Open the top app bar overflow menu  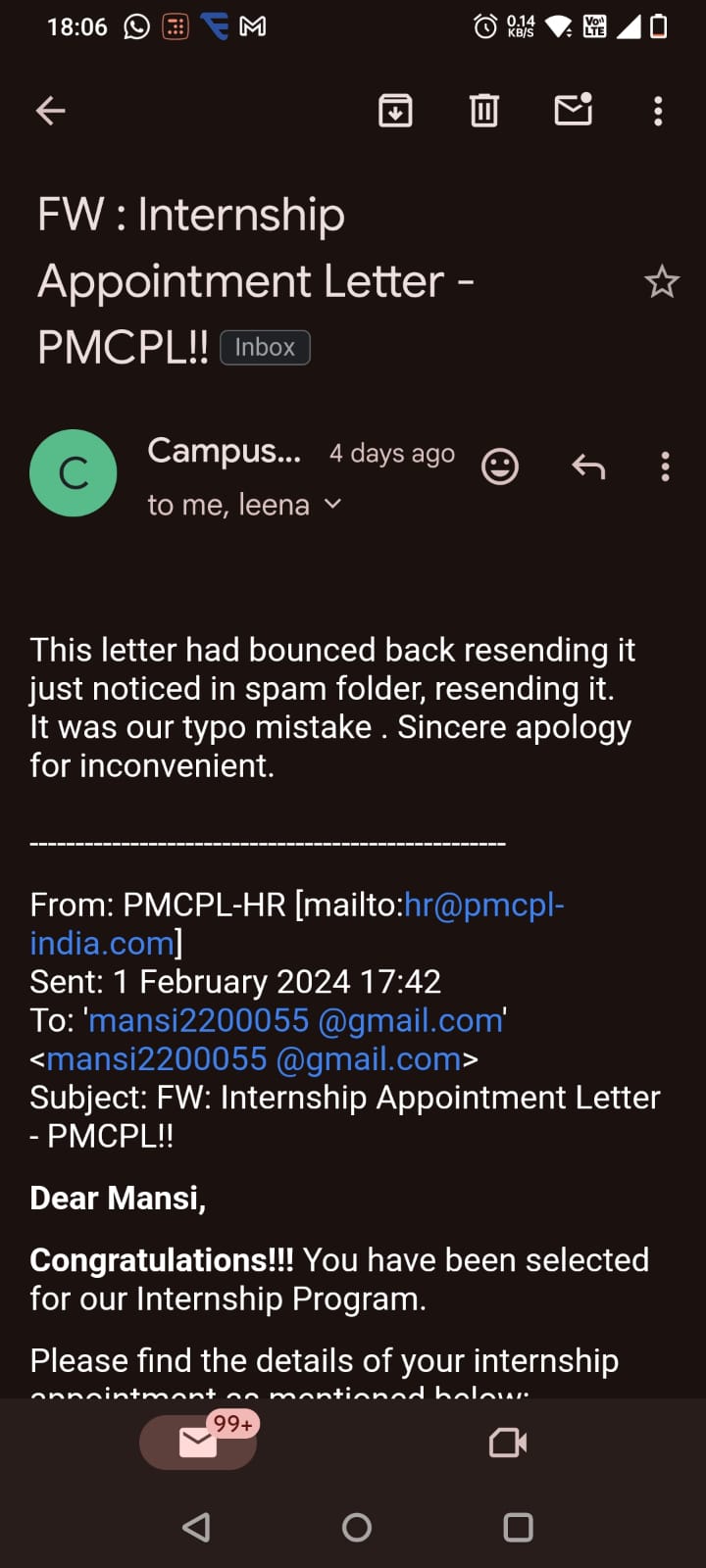(658, 111)
